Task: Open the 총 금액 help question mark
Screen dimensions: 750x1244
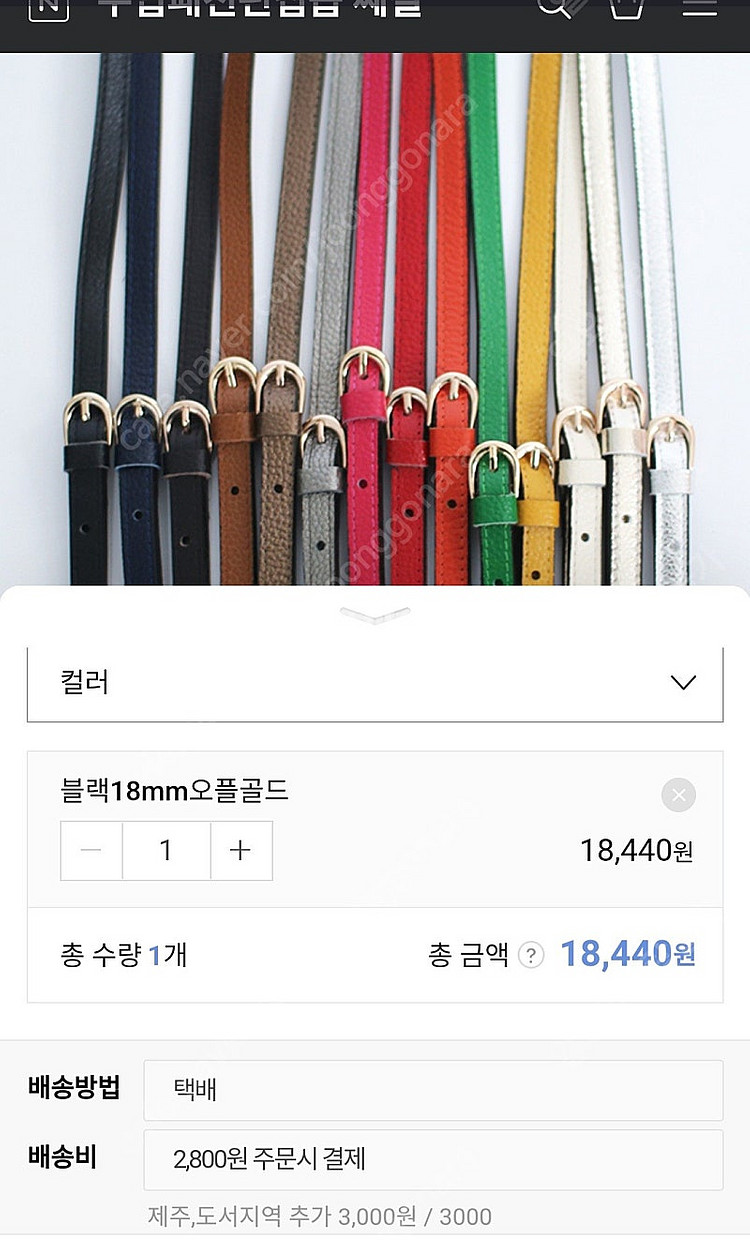Action: (x=531, y=956)
